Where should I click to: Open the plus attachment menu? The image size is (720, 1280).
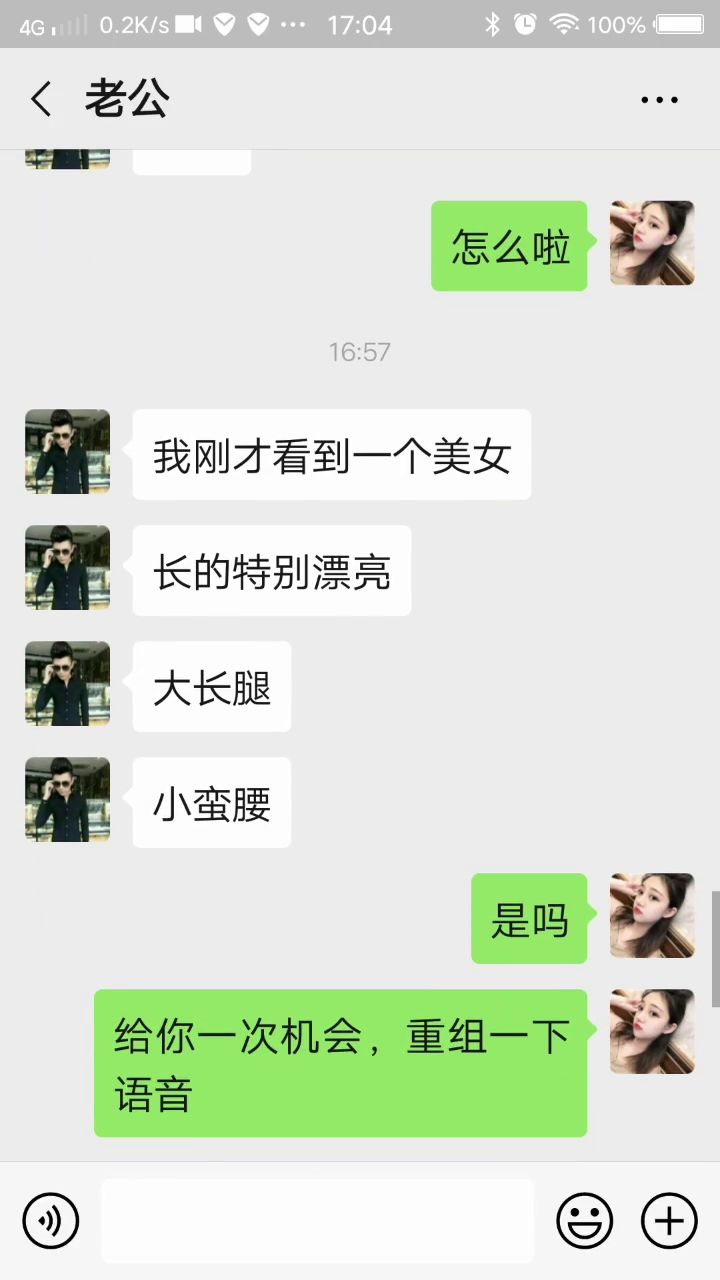669,1221
